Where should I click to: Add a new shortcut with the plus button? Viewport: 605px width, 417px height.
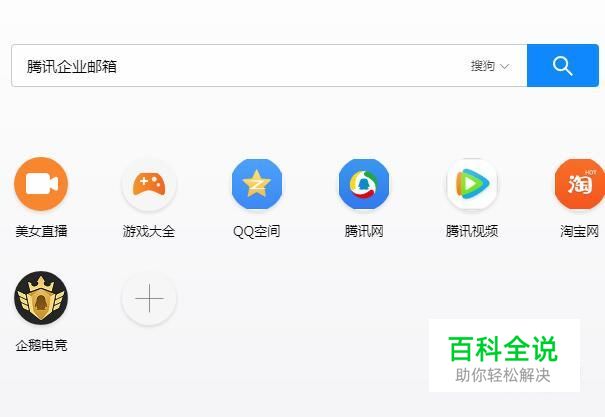point(149,298)
